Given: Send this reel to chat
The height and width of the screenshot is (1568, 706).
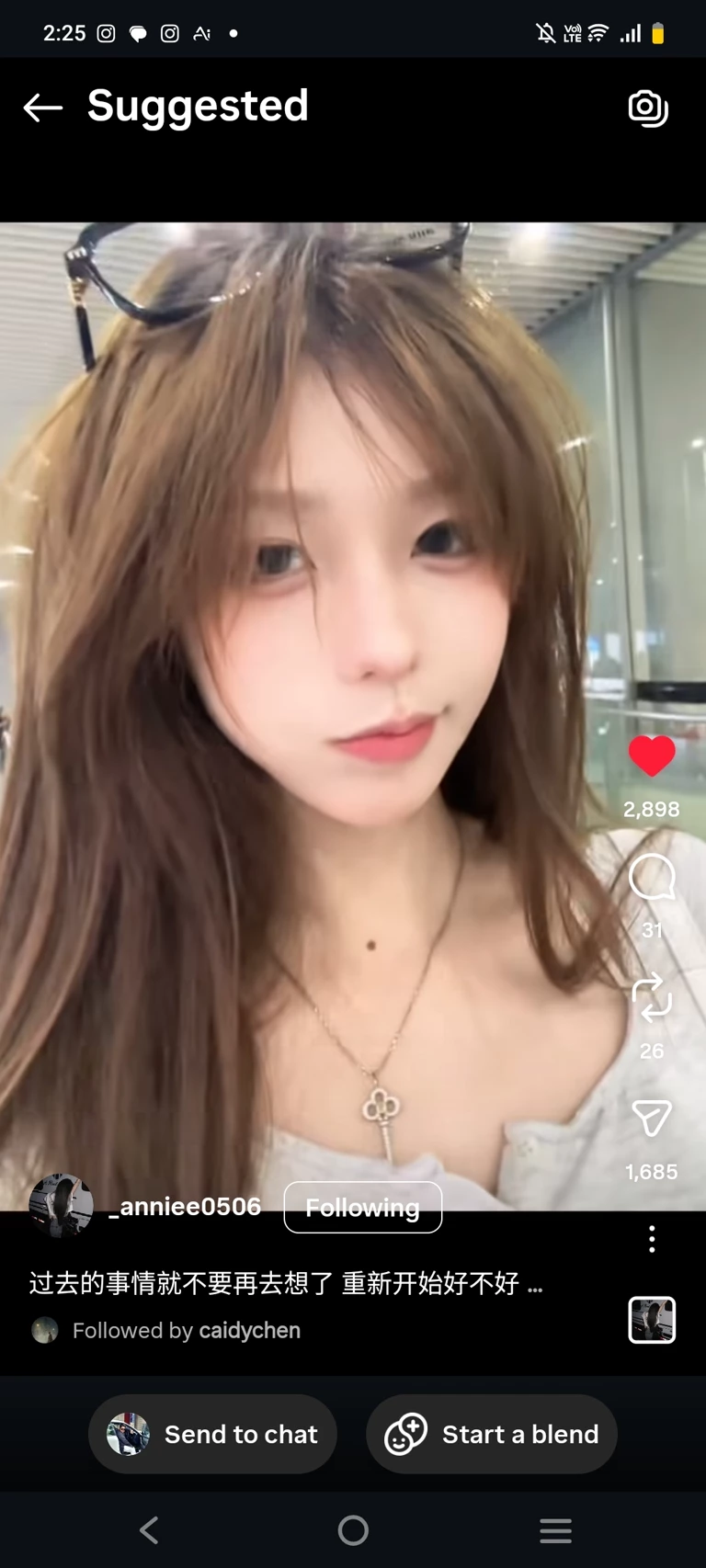Looking at the screenshot, I should (212, 1434).
